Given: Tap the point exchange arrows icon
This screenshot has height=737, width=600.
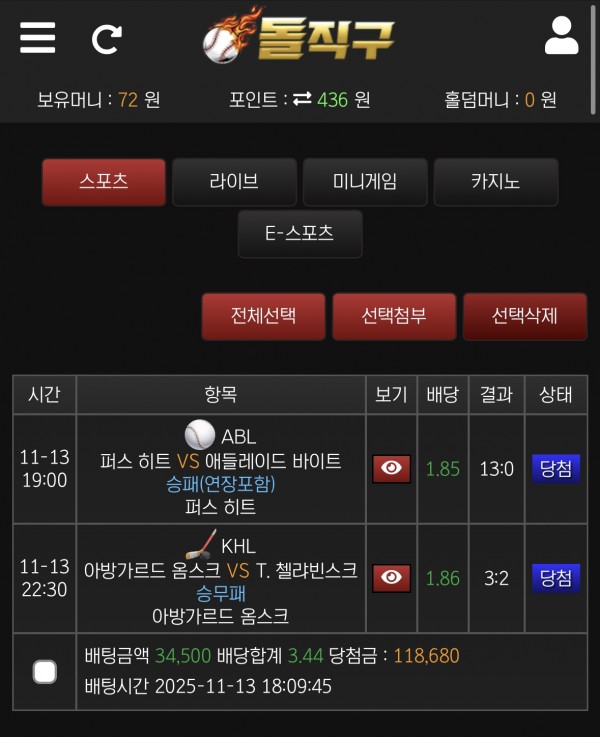Looking at the screenshot, I should tap(302, 100).
